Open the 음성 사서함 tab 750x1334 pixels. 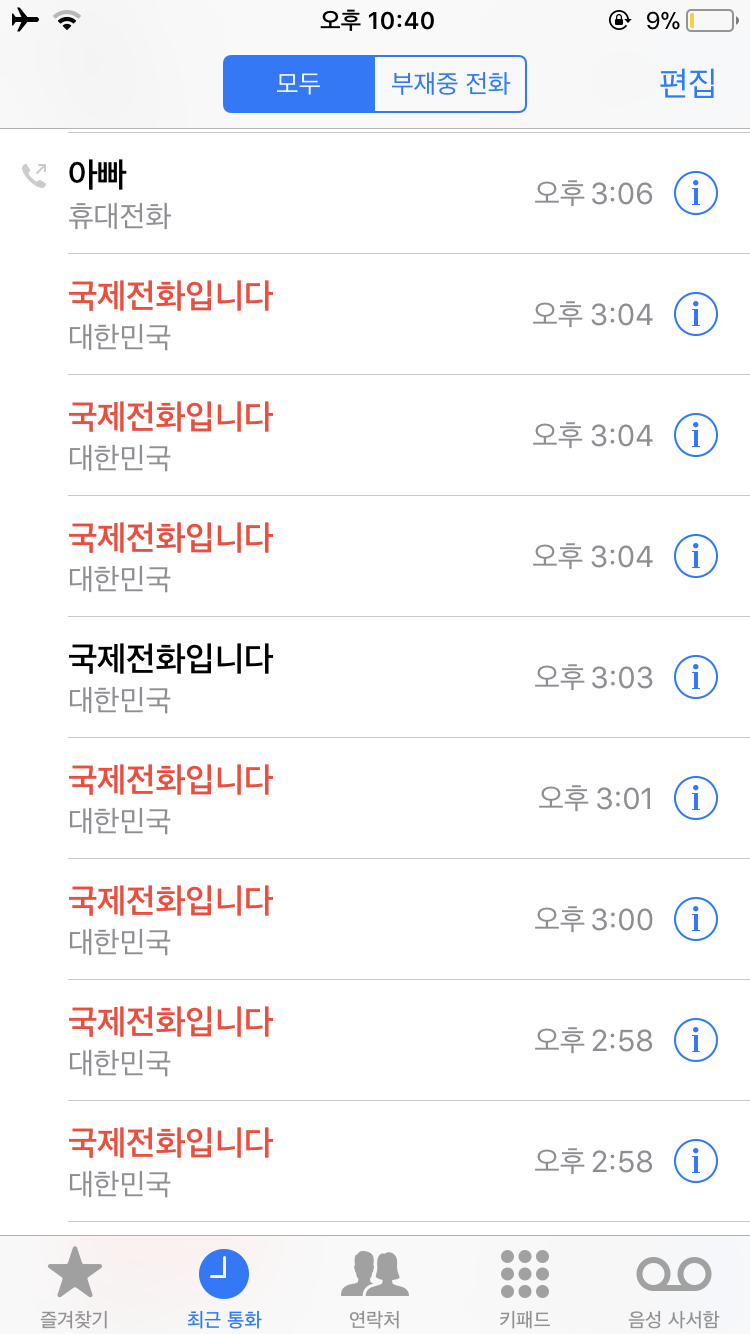coord(674,1287)
